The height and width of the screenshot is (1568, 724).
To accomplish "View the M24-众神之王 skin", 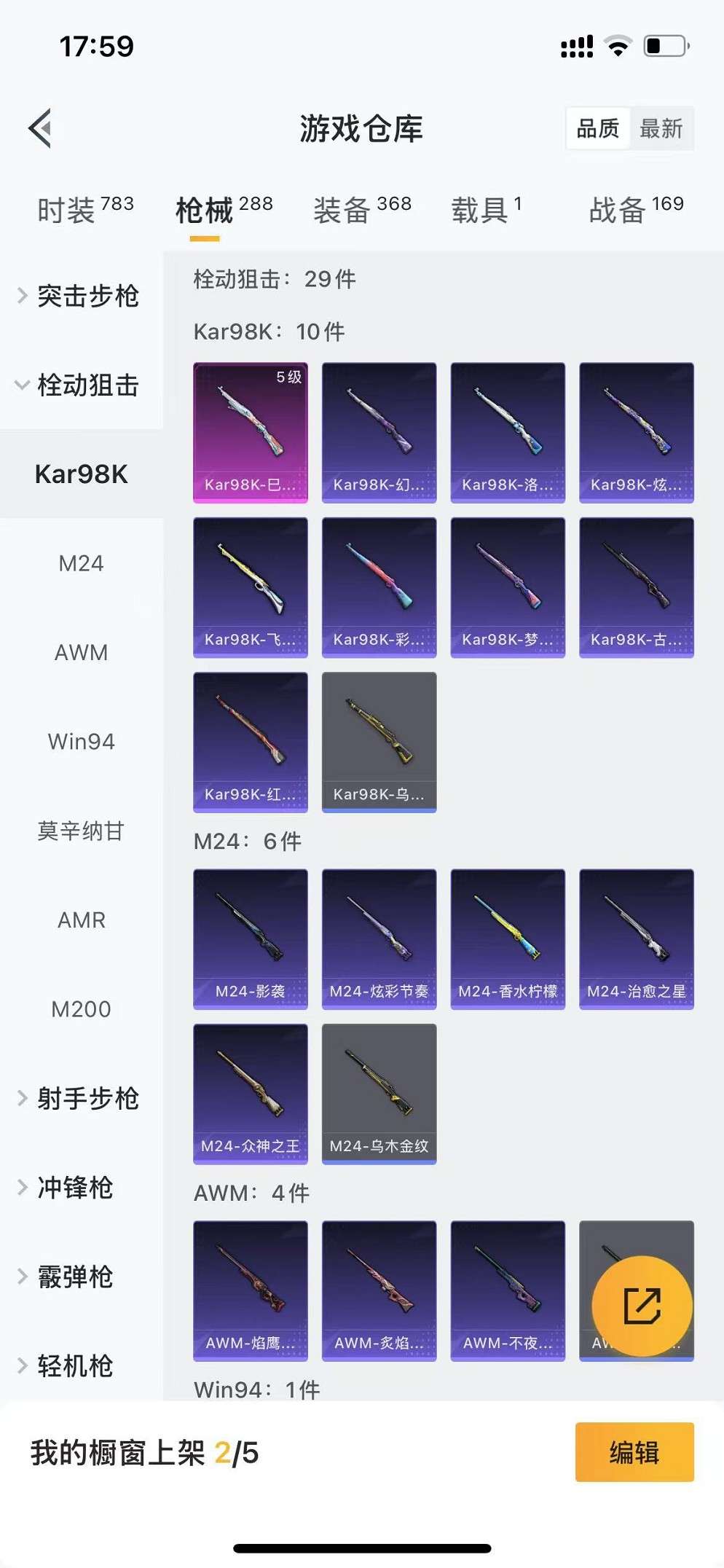I will 250,1093.
